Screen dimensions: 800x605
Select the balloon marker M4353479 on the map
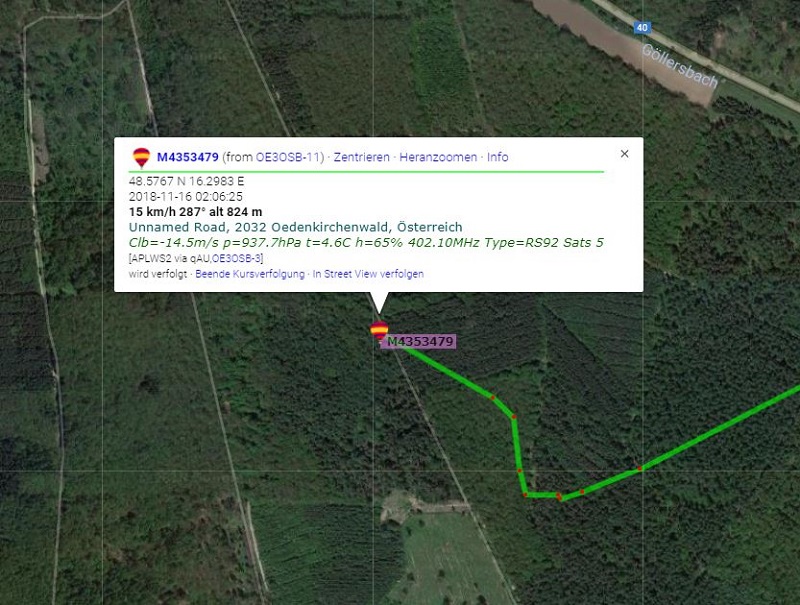tap(379, 330)
